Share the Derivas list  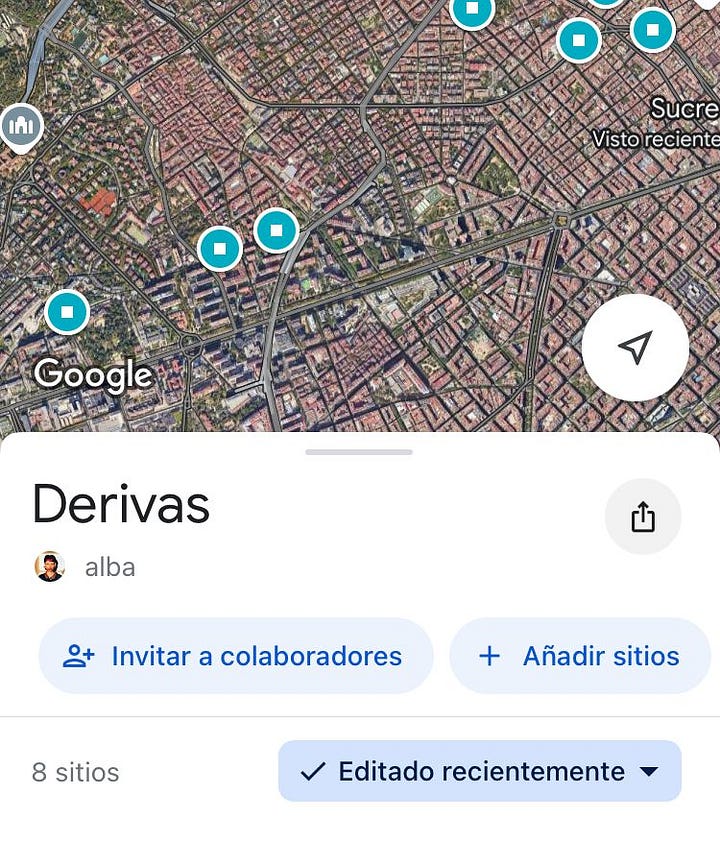(x=643, y=517)
